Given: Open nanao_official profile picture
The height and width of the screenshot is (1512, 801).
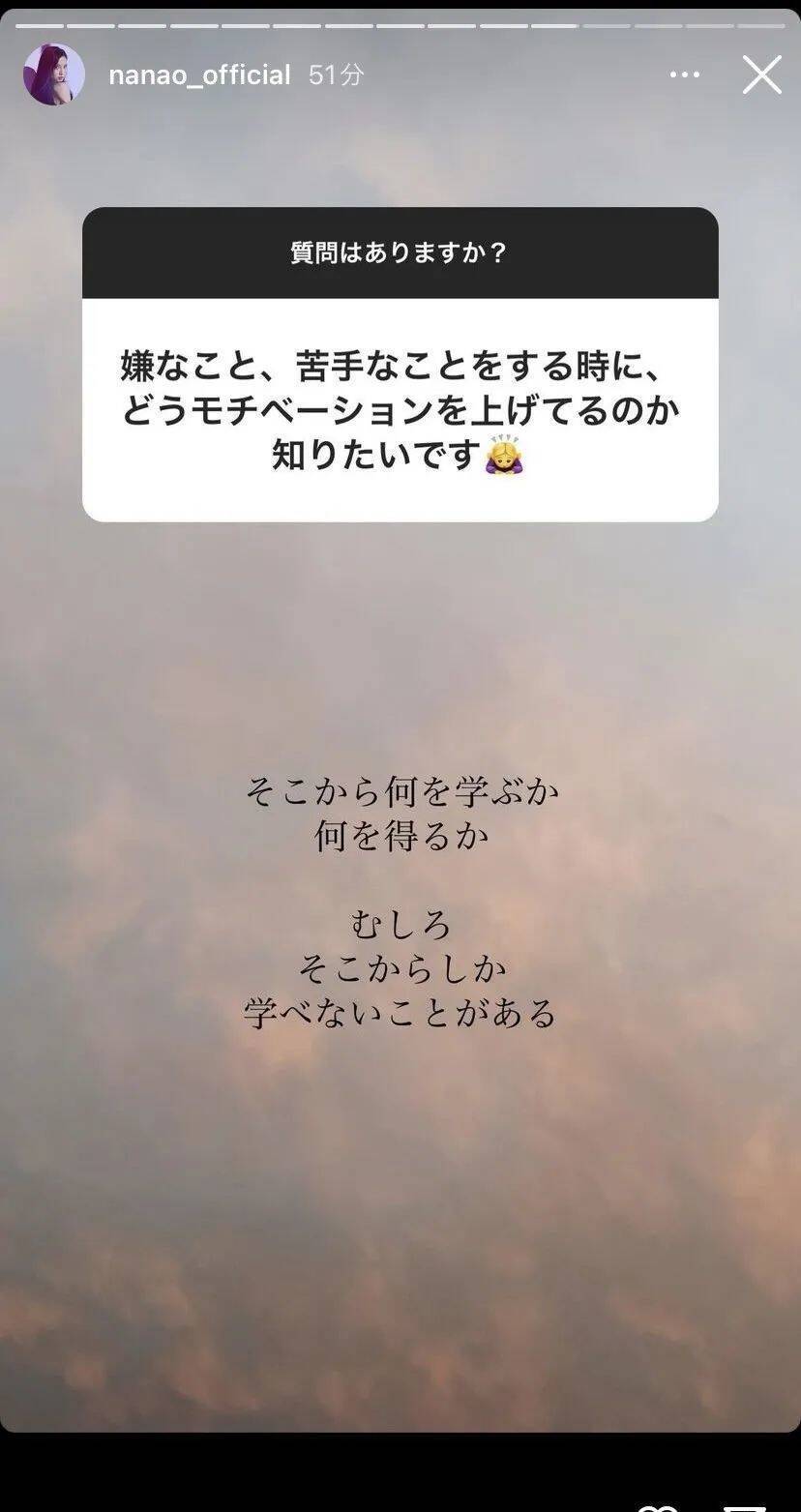Looking at the screenshot, I should [53, 74].
